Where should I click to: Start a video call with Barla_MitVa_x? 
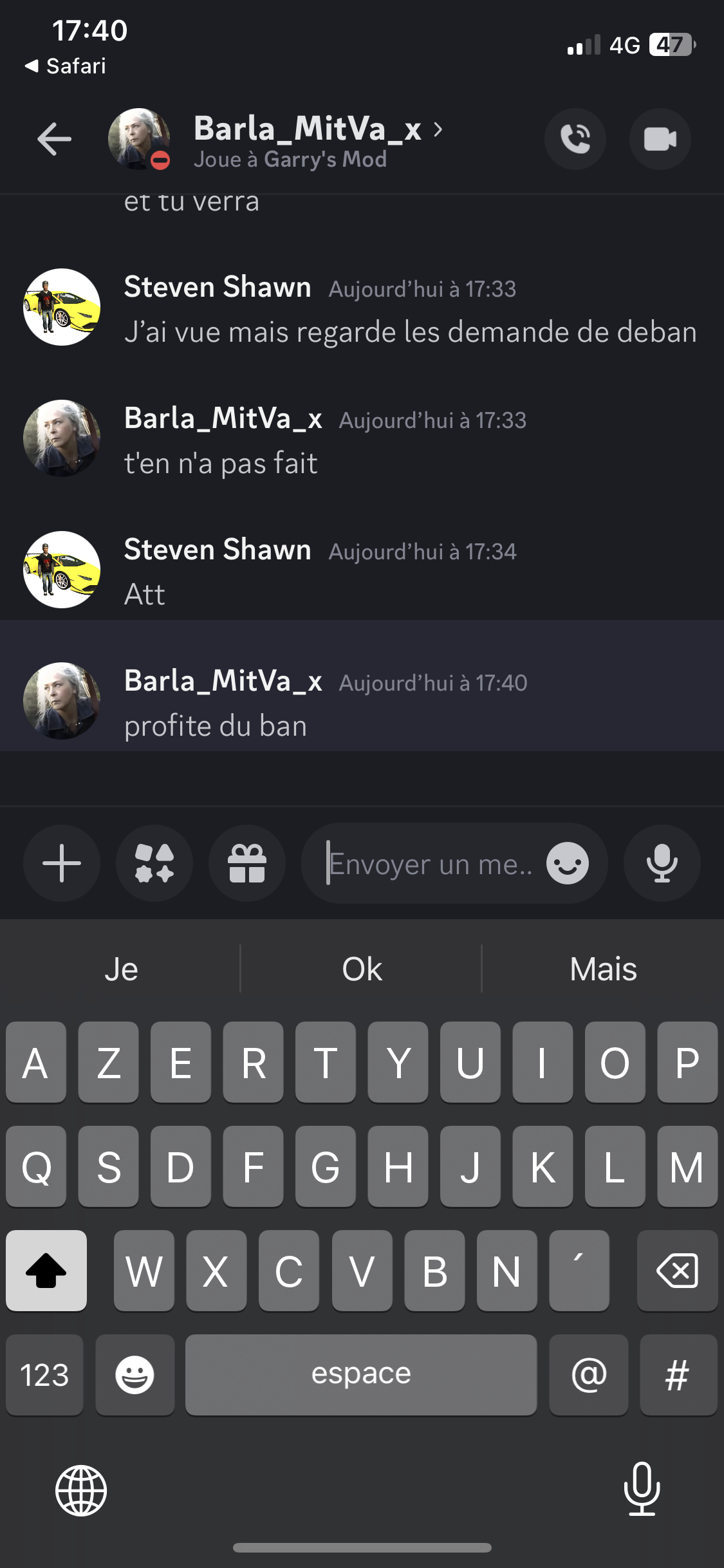click(660, 139)
